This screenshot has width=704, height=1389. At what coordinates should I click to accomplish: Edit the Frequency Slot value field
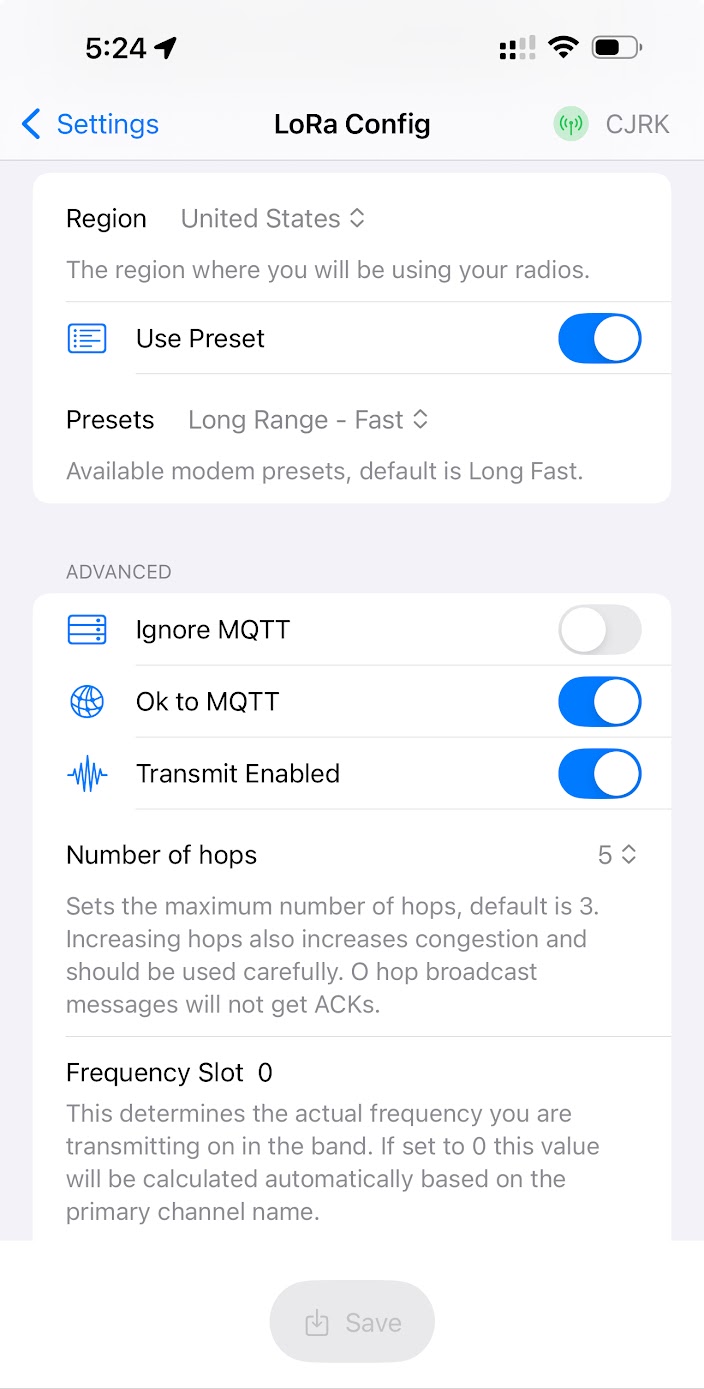(266, 1073)
